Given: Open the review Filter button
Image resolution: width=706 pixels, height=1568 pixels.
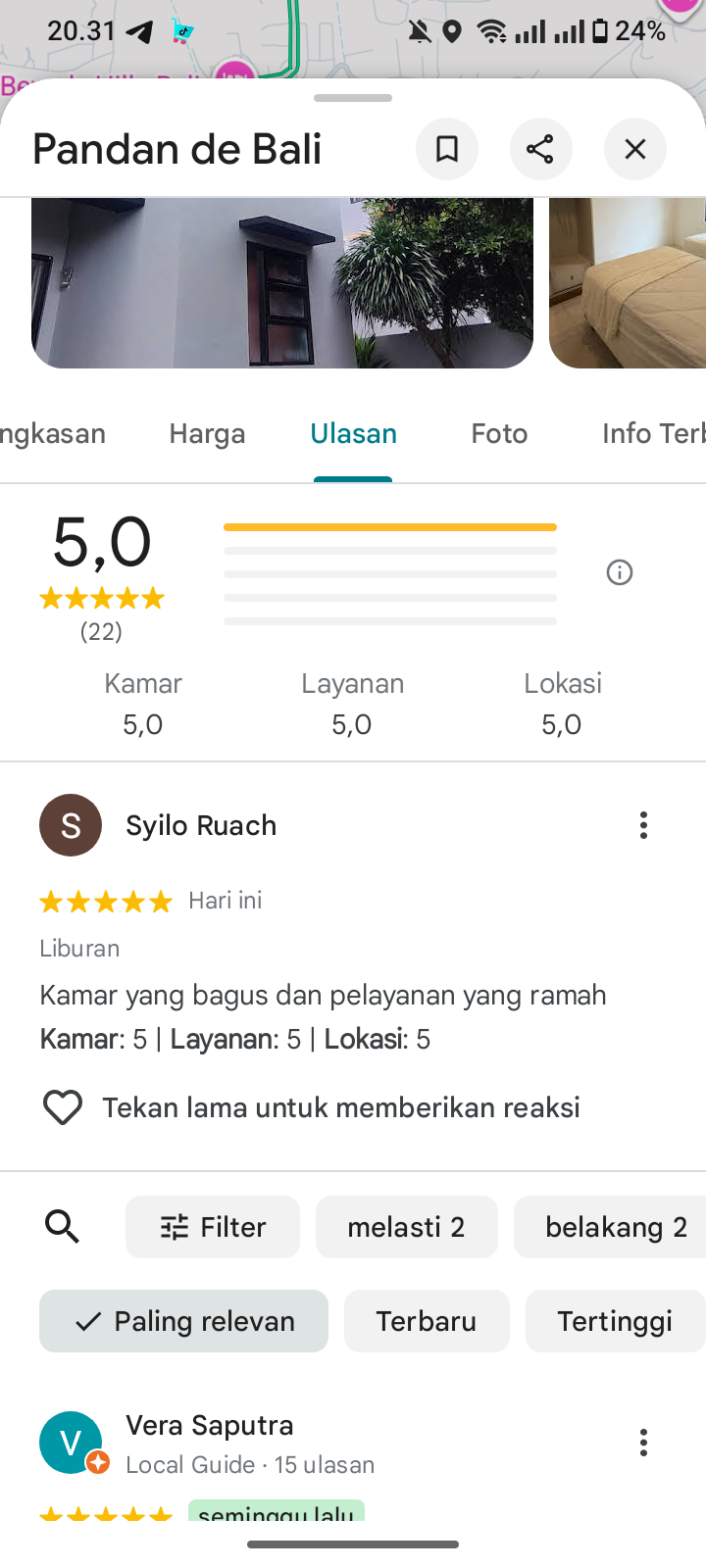Looking at the screenshot, I should point(213,1227).
